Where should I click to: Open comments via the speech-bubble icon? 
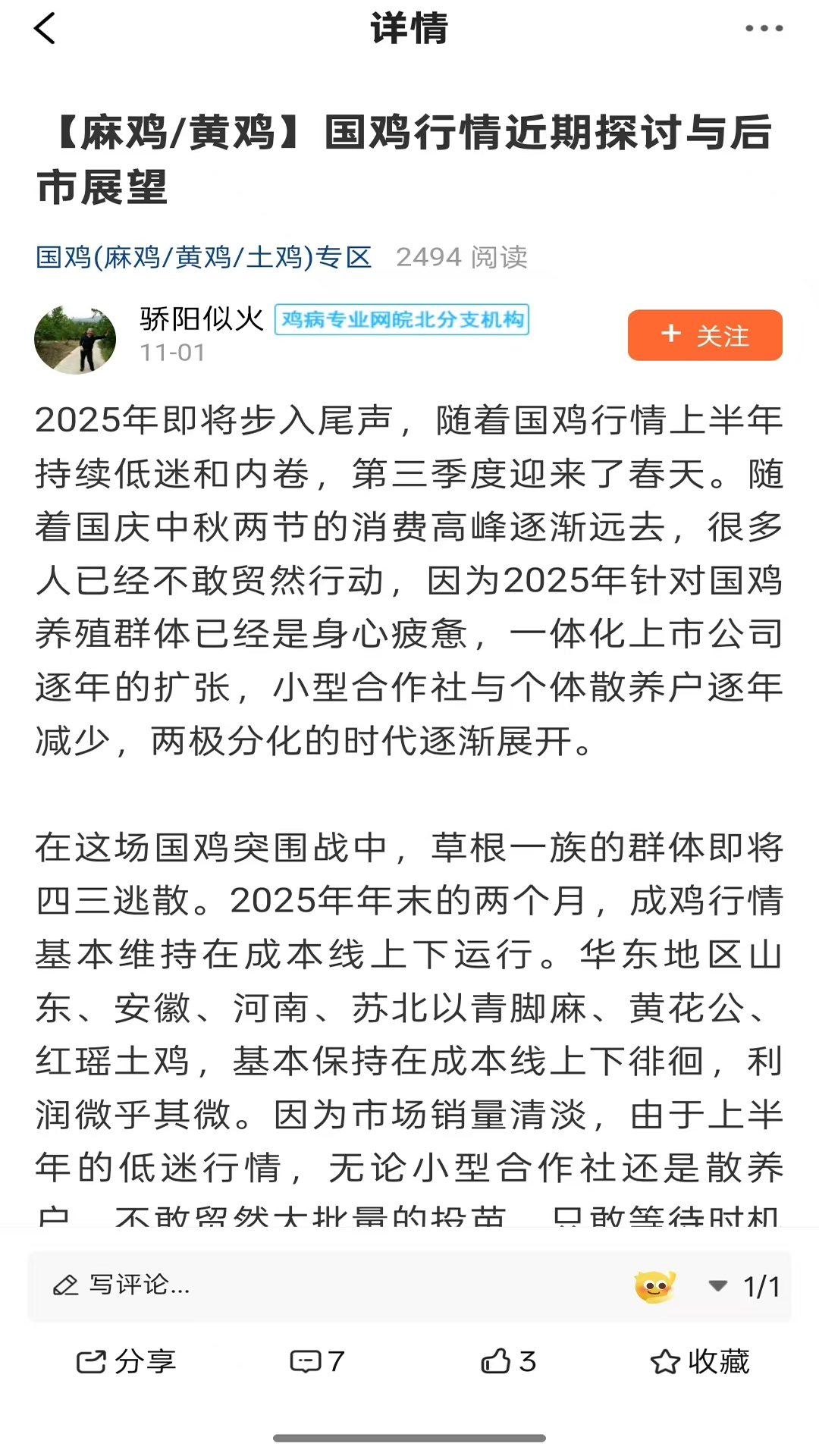coord(307,1360)
